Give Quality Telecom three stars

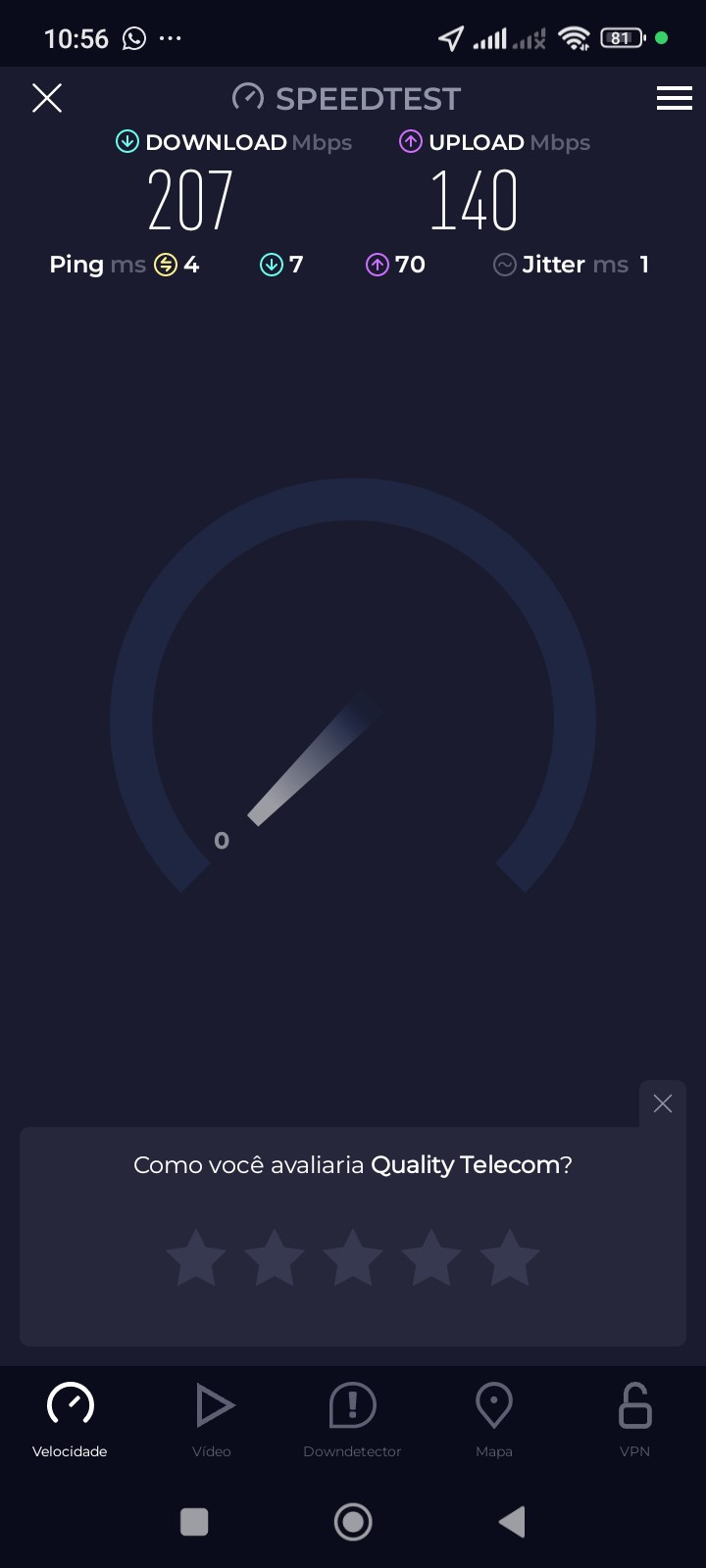(x=353, y=1258)
